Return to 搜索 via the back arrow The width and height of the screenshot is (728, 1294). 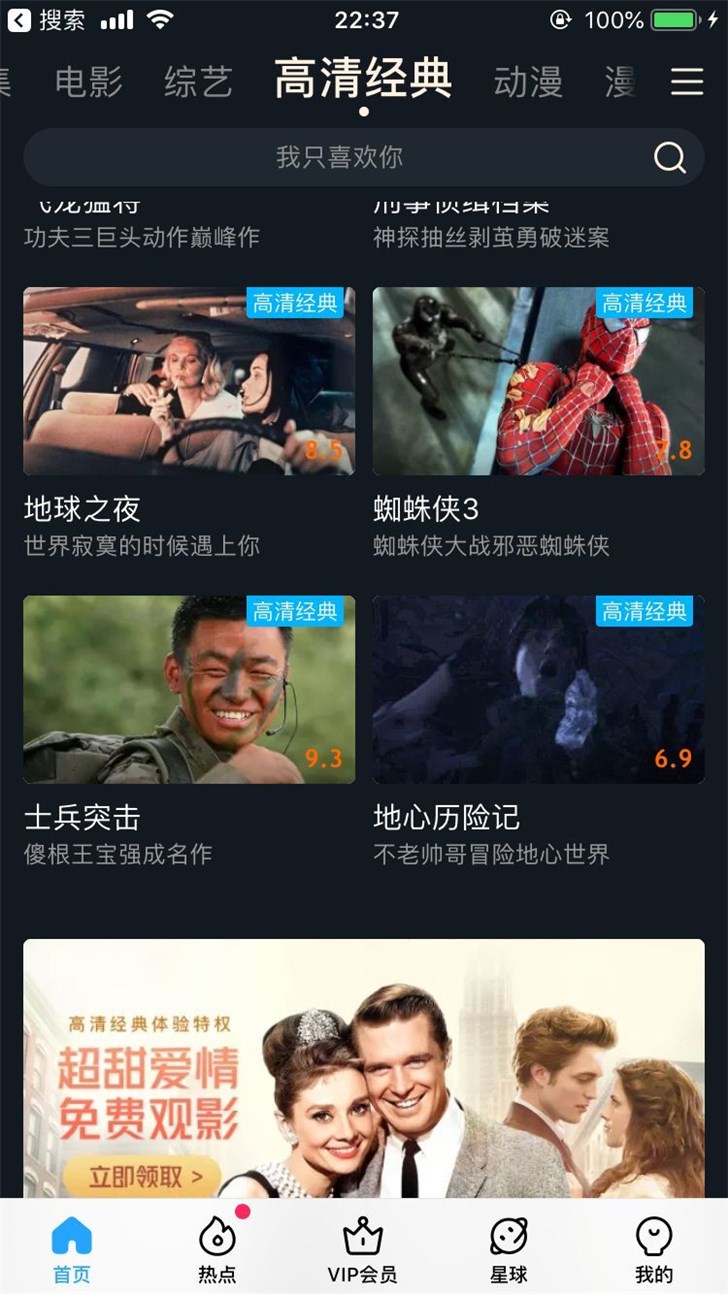20,19
